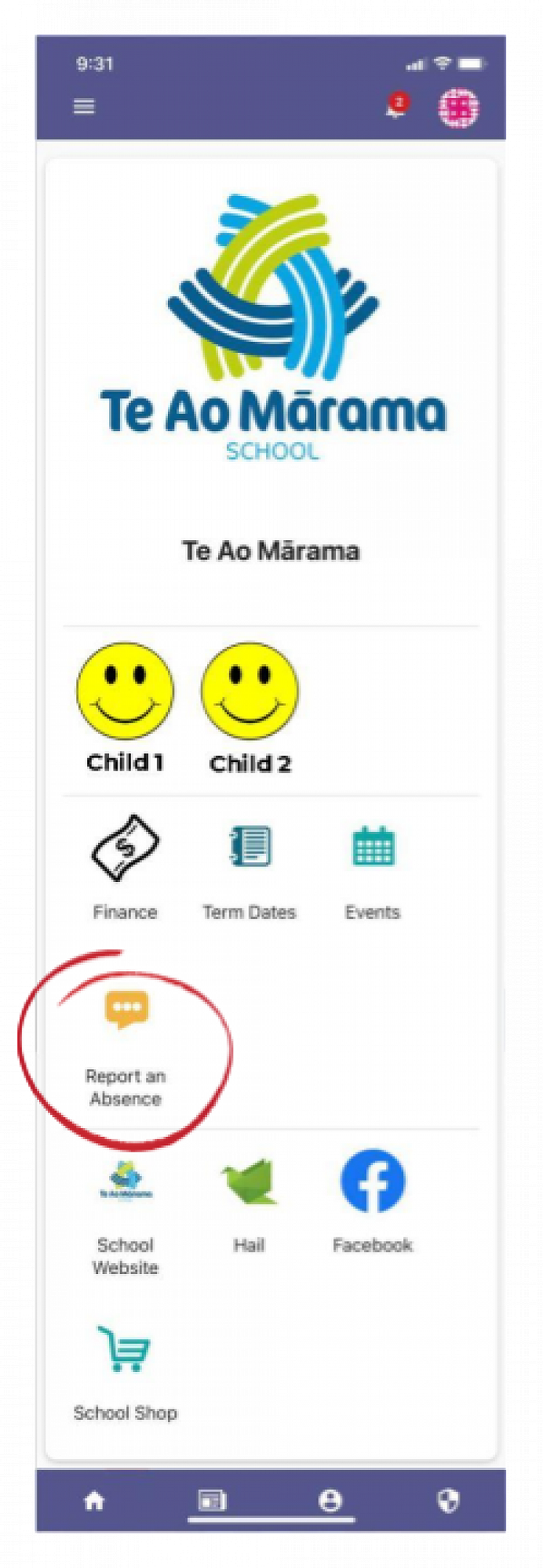Switch to the news tab
This screenshot has width=543, height=1568.
212,1501
